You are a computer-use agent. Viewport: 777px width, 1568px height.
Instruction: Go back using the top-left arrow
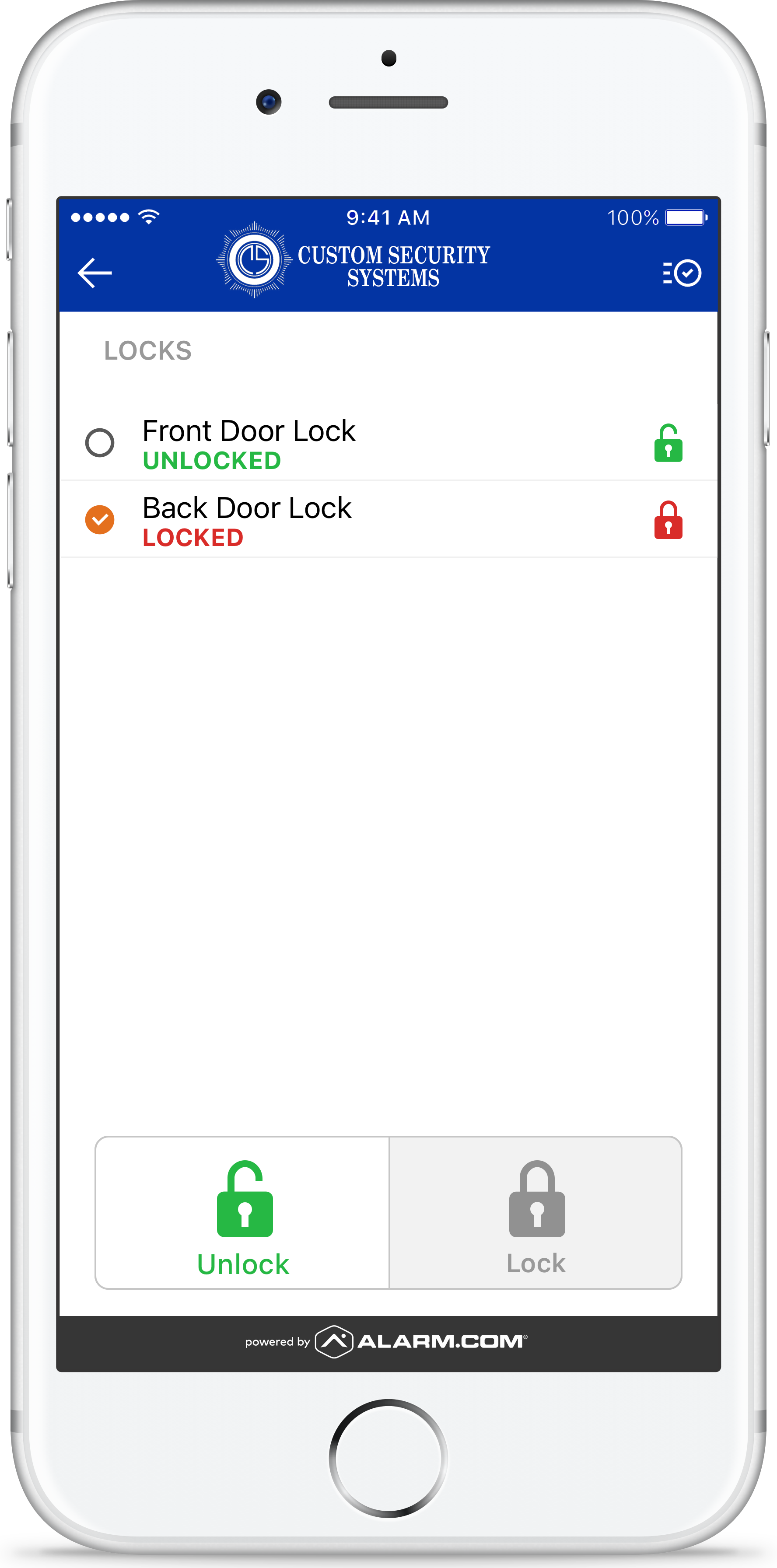[x=95, y=273]
